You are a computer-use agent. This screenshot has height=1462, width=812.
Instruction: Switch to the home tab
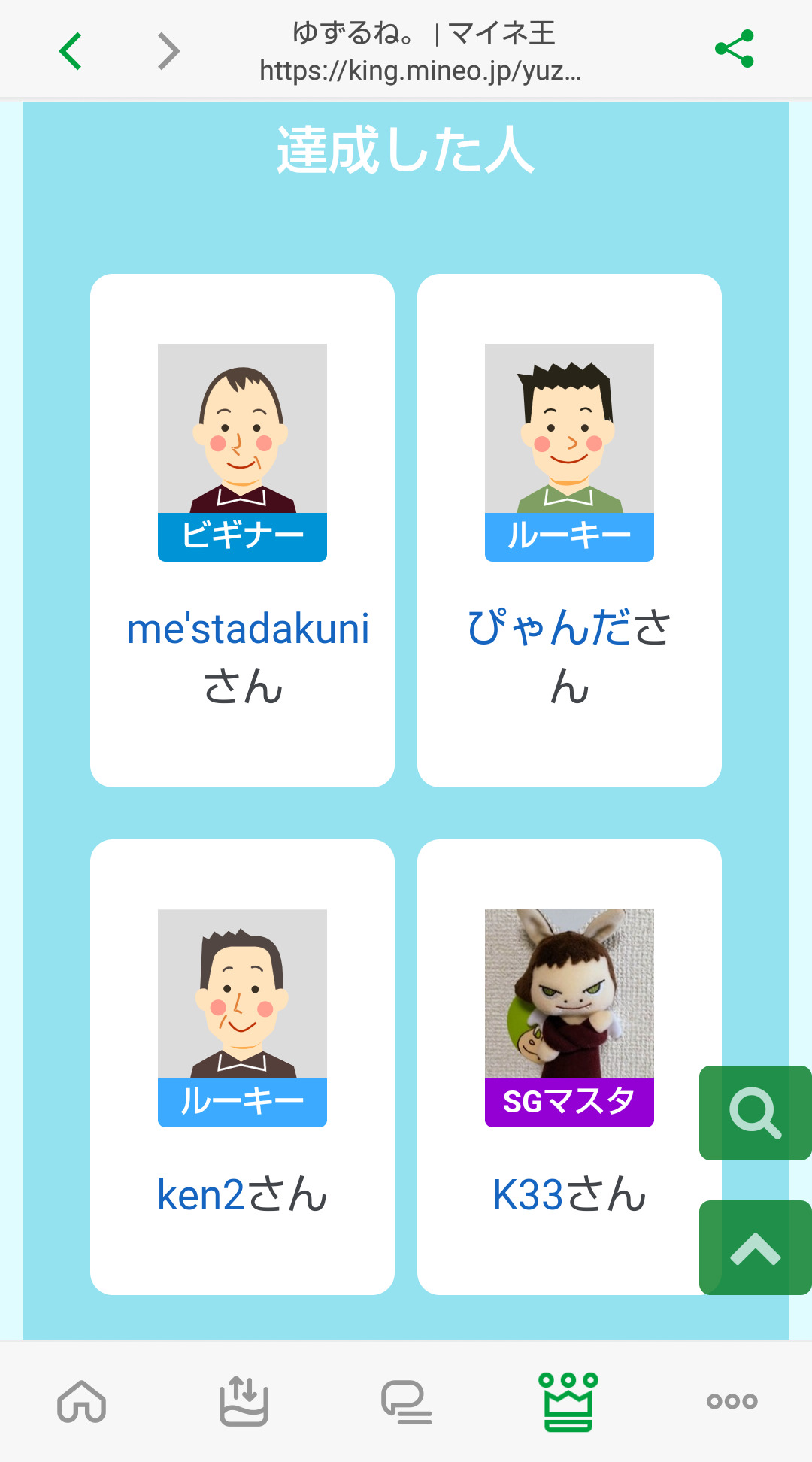(81, 1402)
